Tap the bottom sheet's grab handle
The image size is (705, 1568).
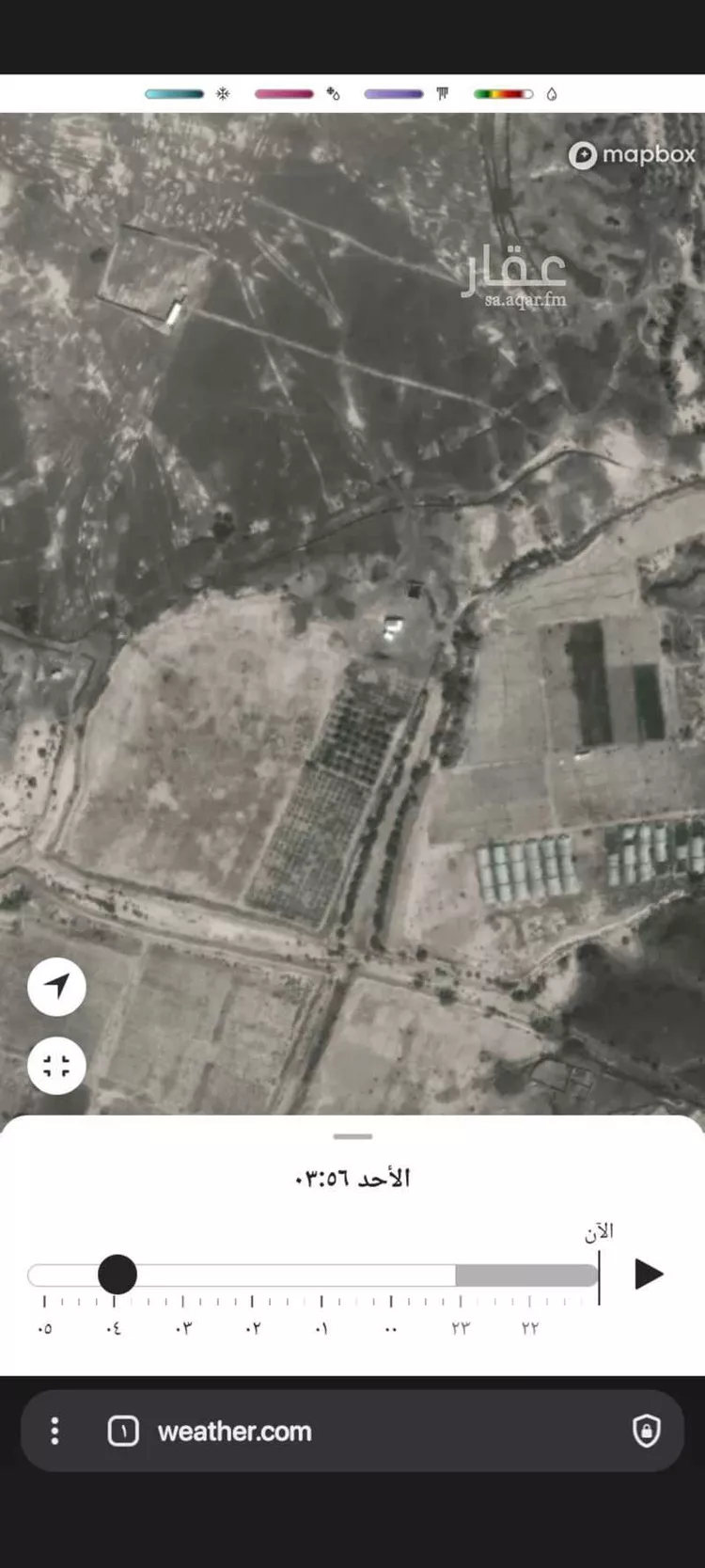(x=352, y=1136)
